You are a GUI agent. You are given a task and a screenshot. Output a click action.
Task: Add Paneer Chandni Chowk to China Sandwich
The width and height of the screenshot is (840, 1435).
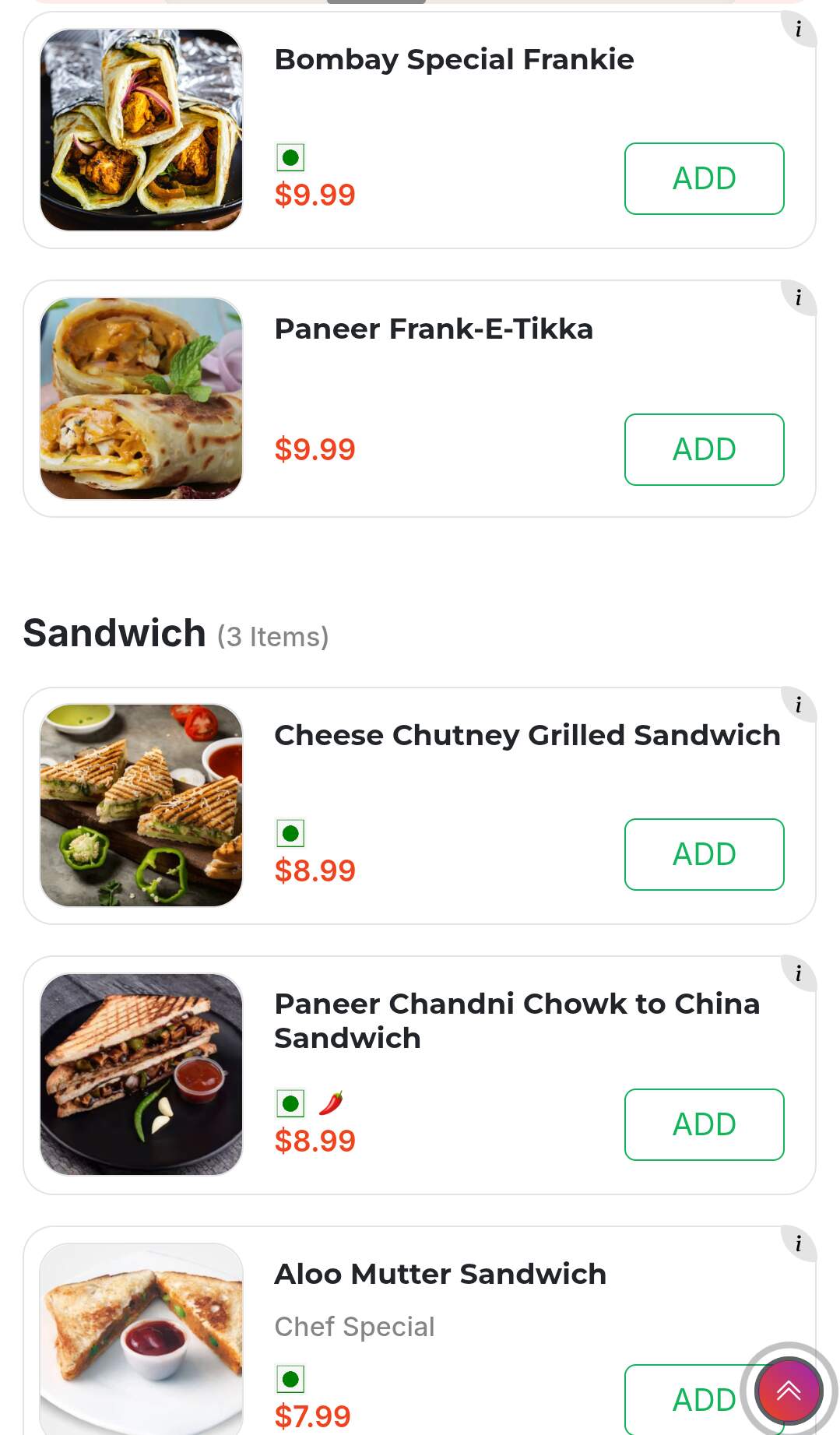click(x=704, y=1124)
